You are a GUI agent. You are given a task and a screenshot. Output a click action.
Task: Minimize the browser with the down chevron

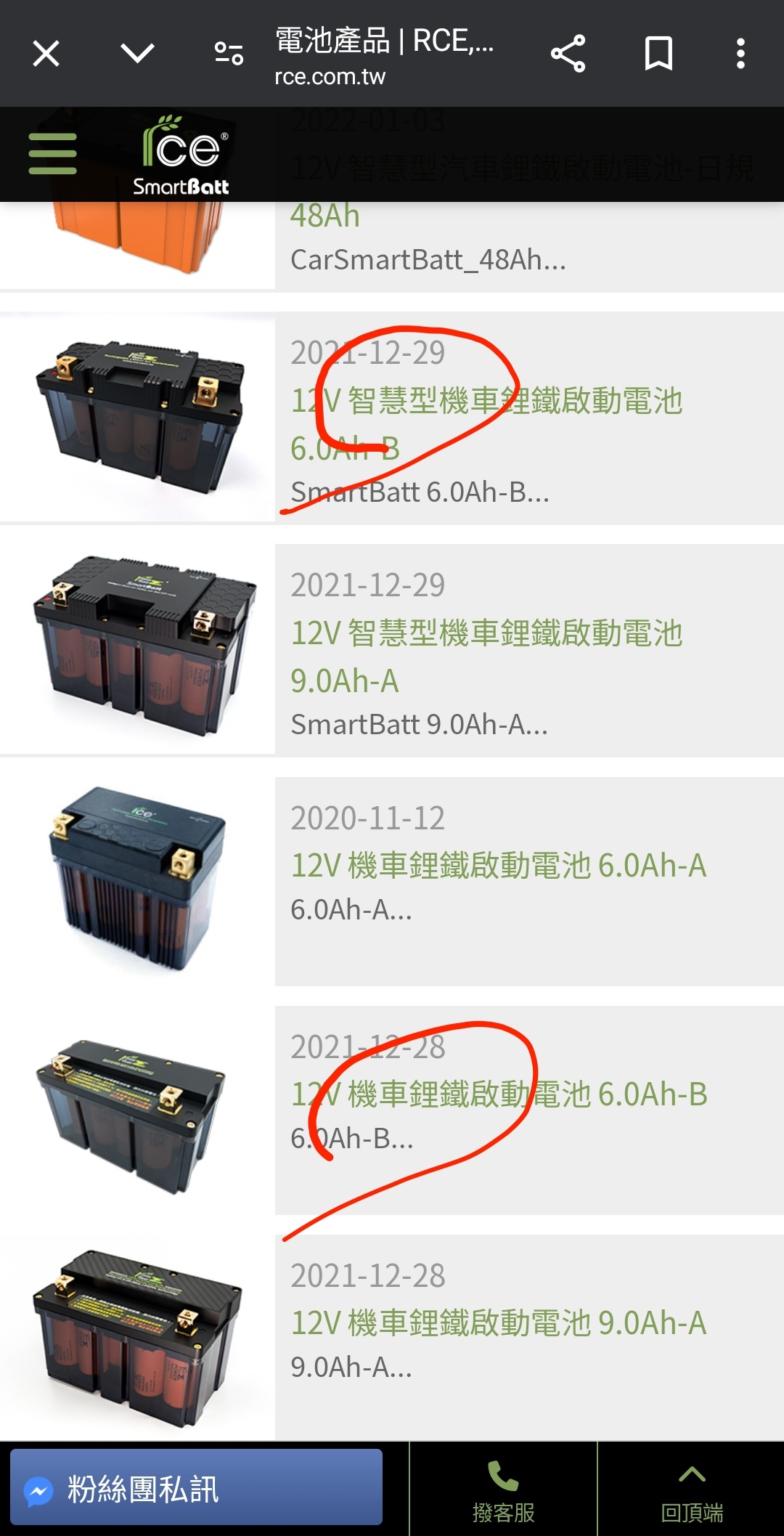137,54
